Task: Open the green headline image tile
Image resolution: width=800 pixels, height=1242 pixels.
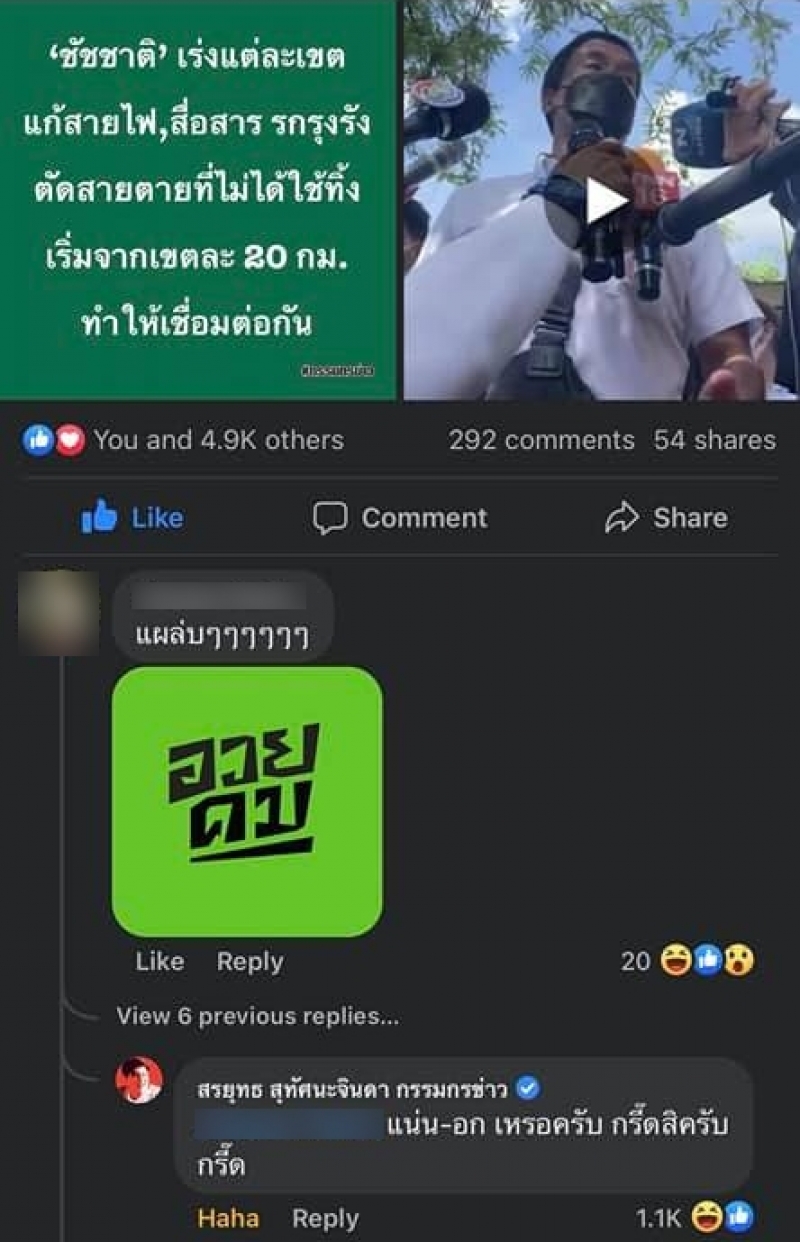Action: coord(198,200)
